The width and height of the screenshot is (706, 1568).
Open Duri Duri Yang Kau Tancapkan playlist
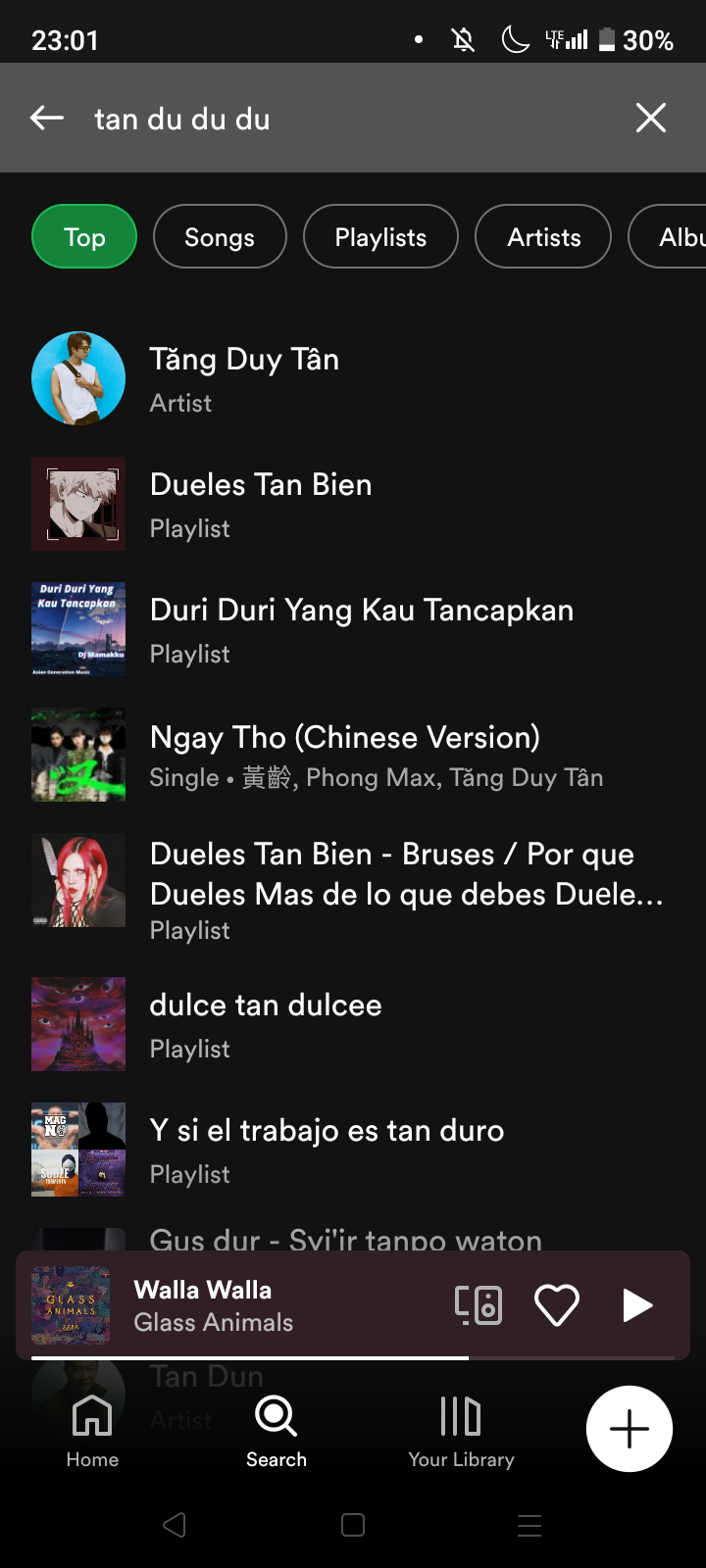click(361, 629)
